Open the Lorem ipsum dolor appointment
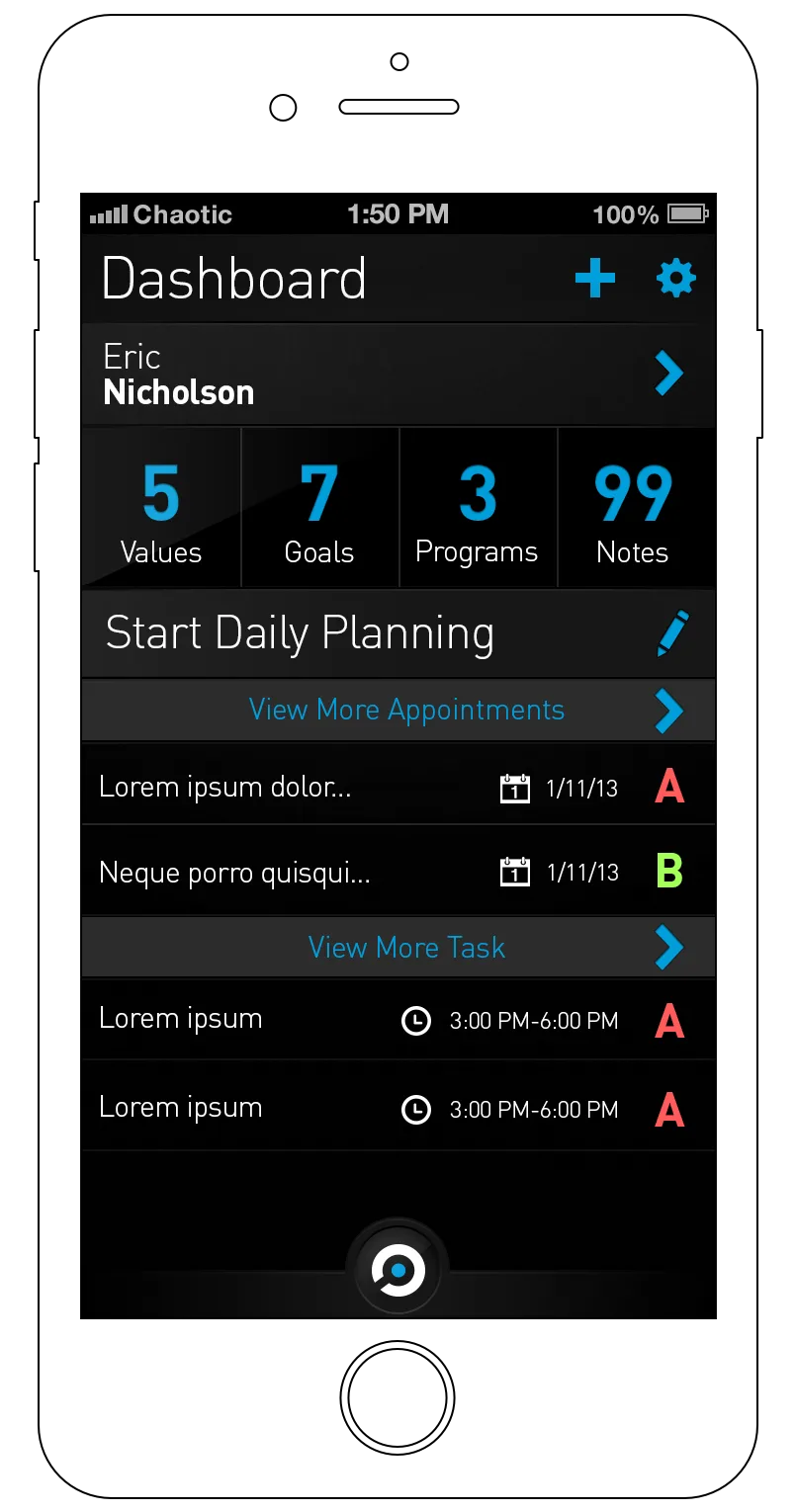796x1512 pixels. point(398,787)
